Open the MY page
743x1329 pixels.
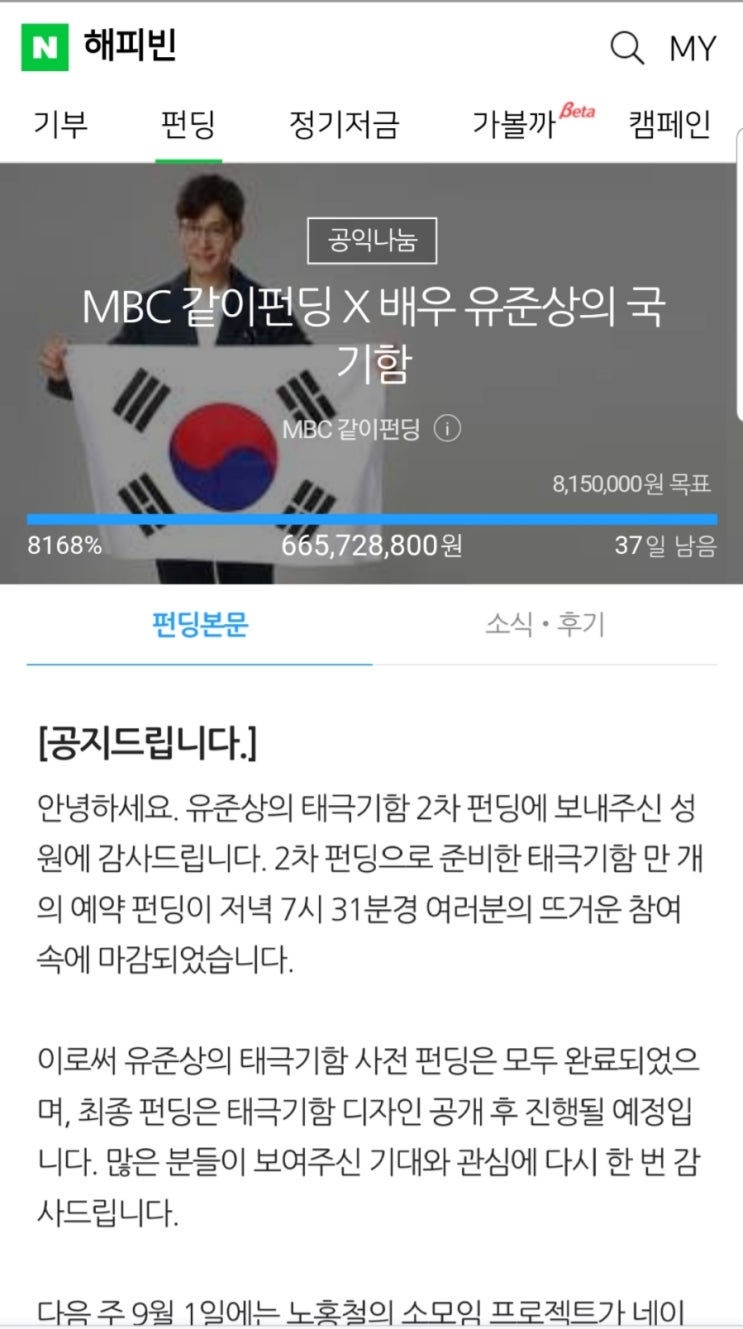(692, 48)
